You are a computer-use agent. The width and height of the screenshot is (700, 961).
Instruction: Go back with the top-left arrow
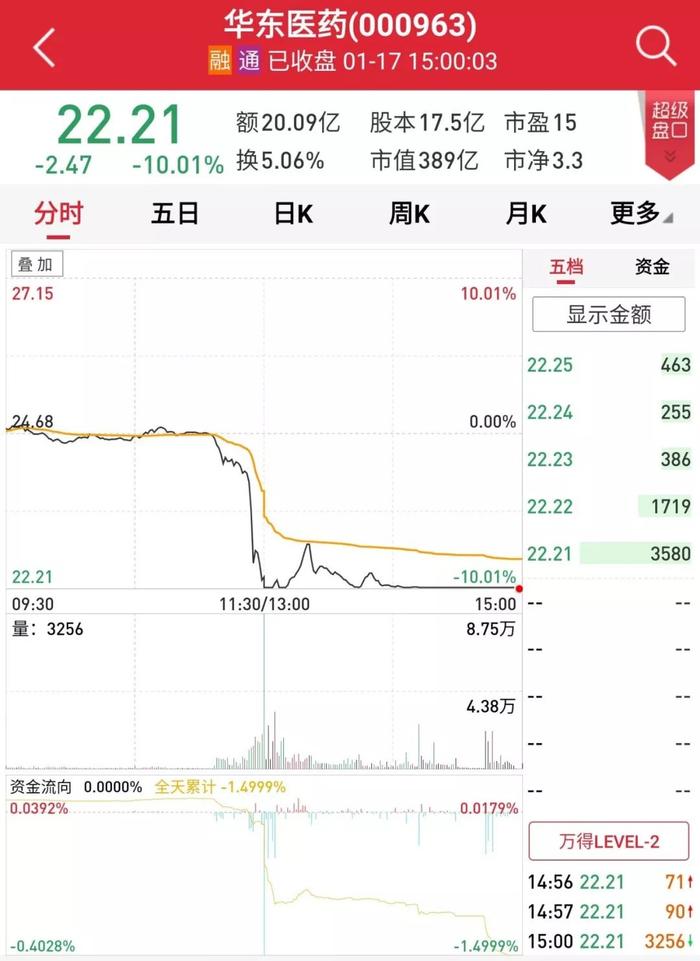pyautogui.click(x=44, y=47)
